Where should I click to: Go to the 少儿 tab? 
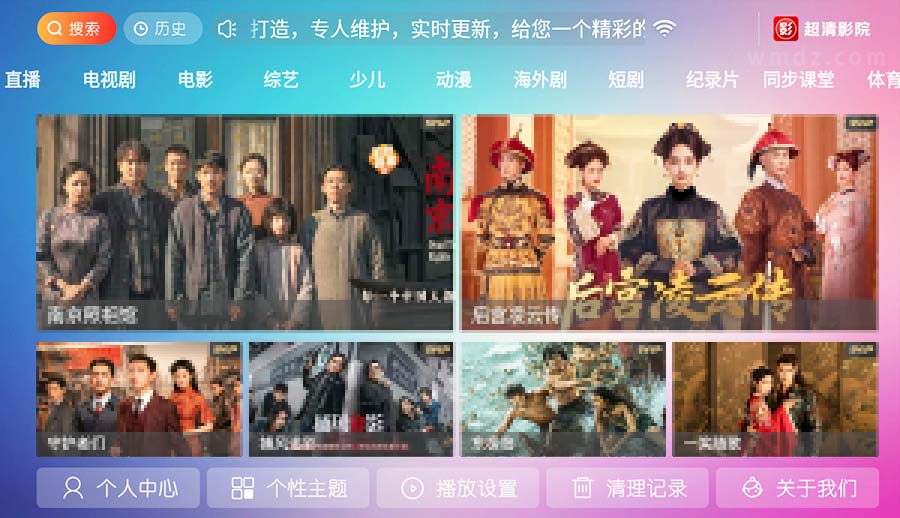[x=367, y=80]
